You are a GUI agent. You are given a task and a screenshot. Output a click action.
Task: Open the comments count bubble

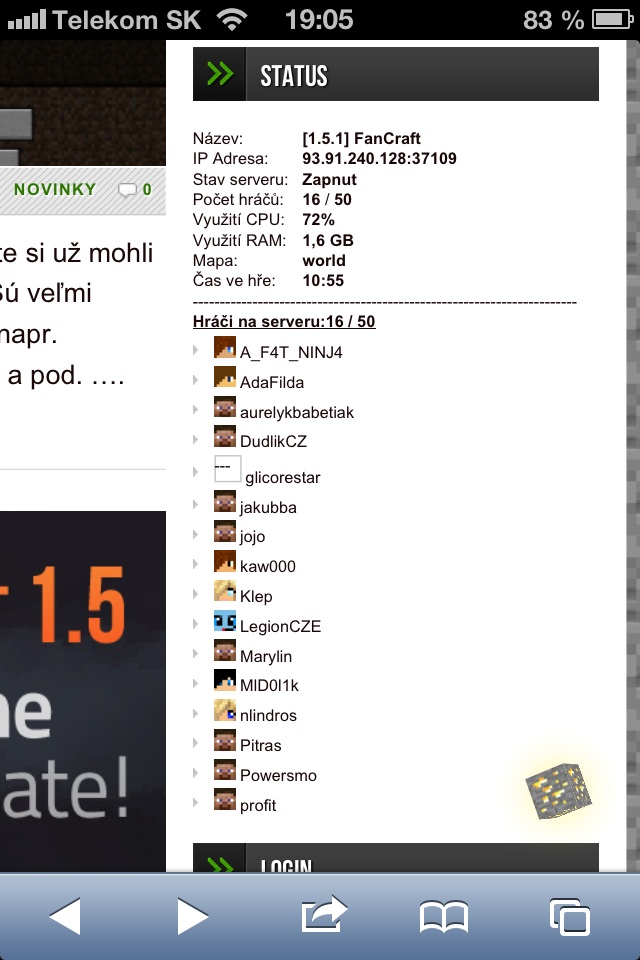coord(134,189)
